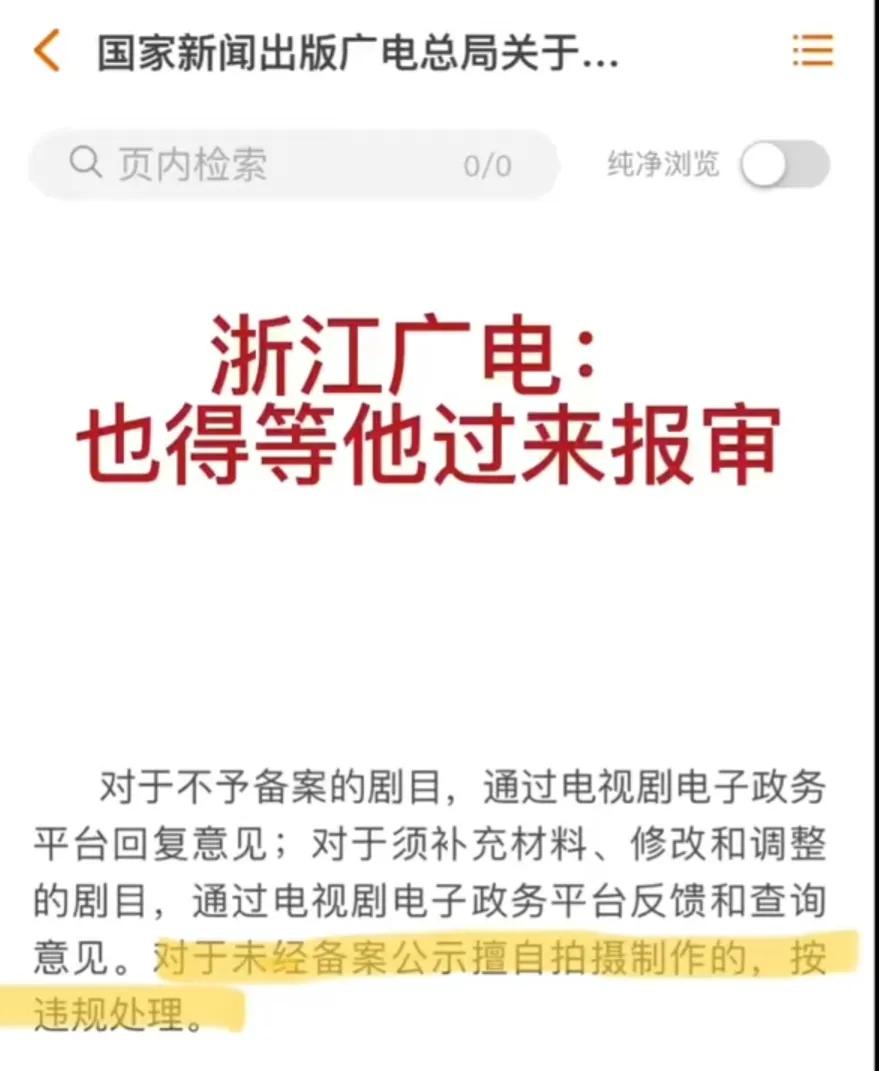Open the table of contents list icon
Image resolution: width=879 pixels, height=1071 pixels.
pos(813,51)
